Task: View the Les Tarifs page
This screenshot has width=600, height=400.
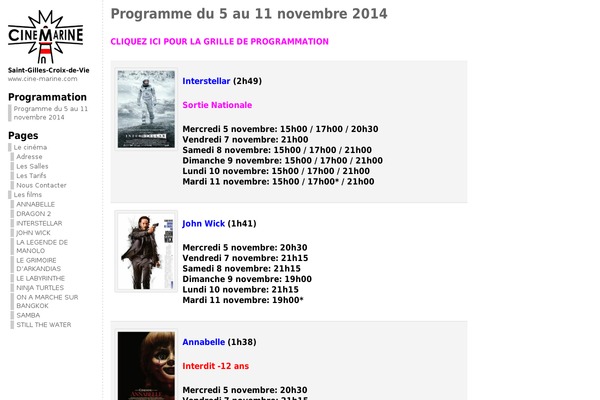Action: pos(31,176)
